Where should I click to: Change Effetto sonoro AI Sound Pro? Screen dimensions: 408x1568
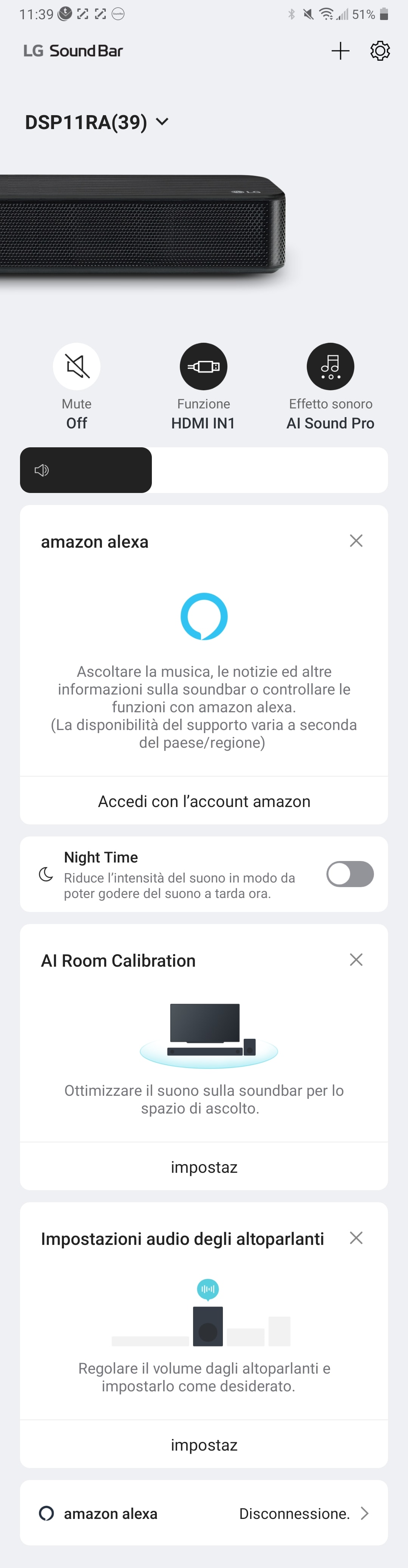coord(330,367)
